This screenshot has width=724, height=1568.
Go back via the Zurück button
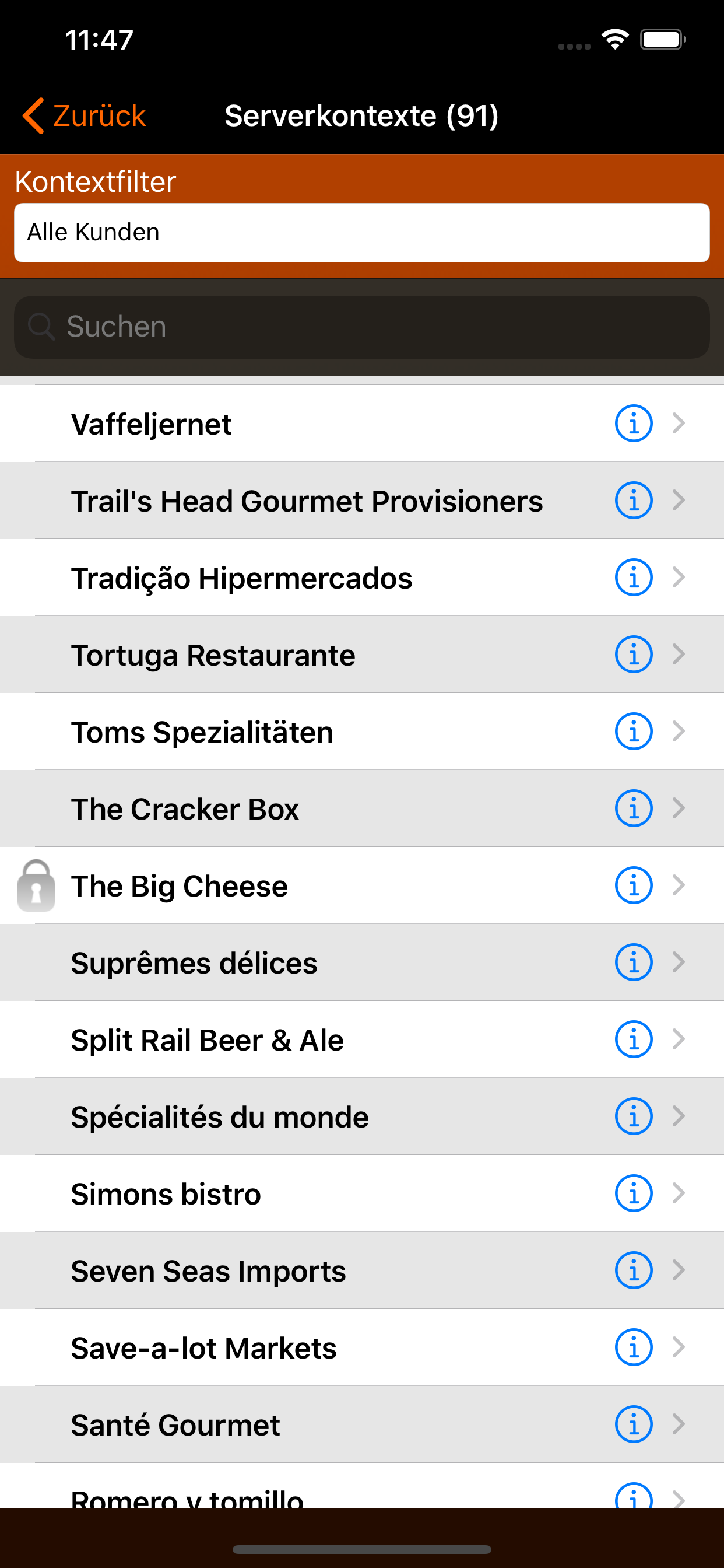click(84, 116)
